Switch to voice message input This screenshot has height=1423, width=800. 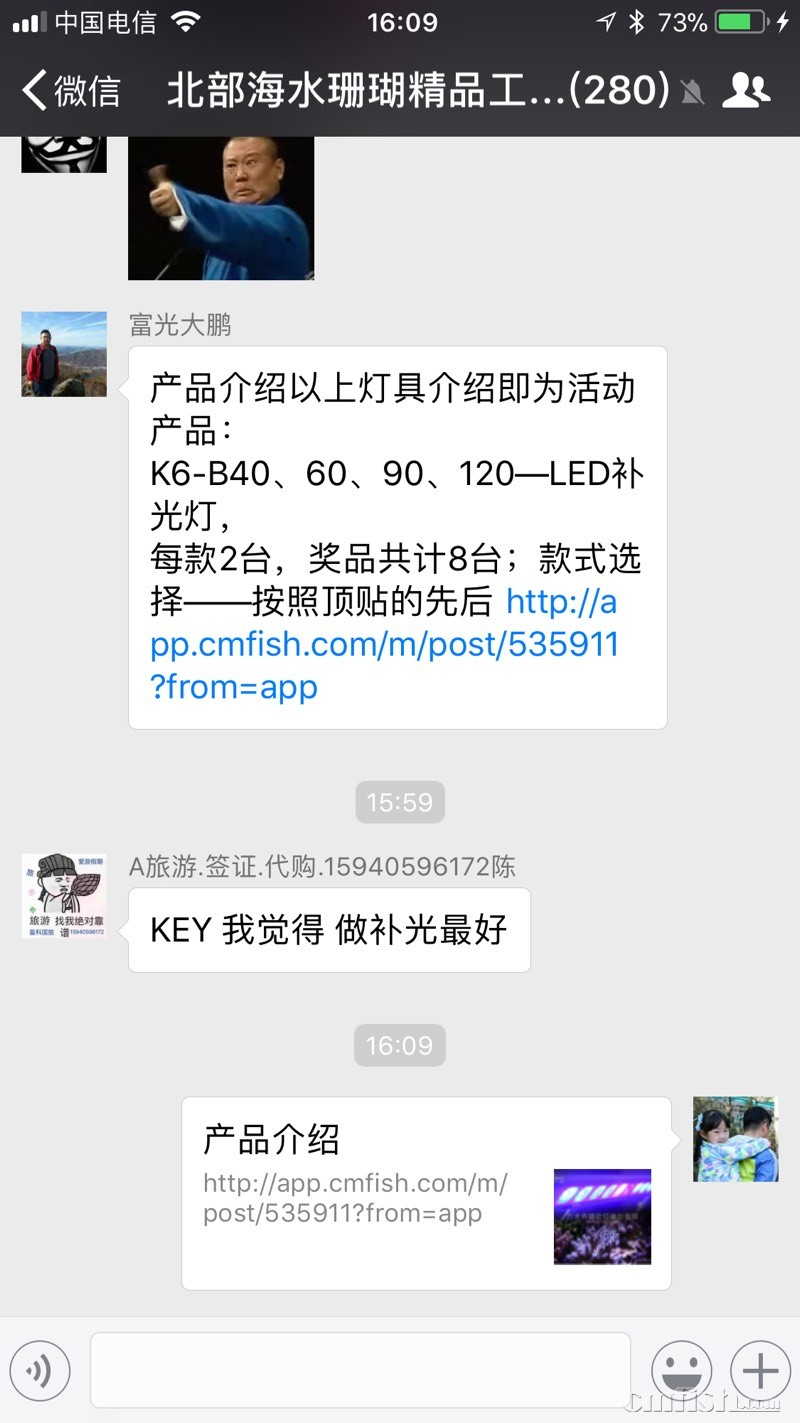pyautogui.click(x=41, y=1370)
